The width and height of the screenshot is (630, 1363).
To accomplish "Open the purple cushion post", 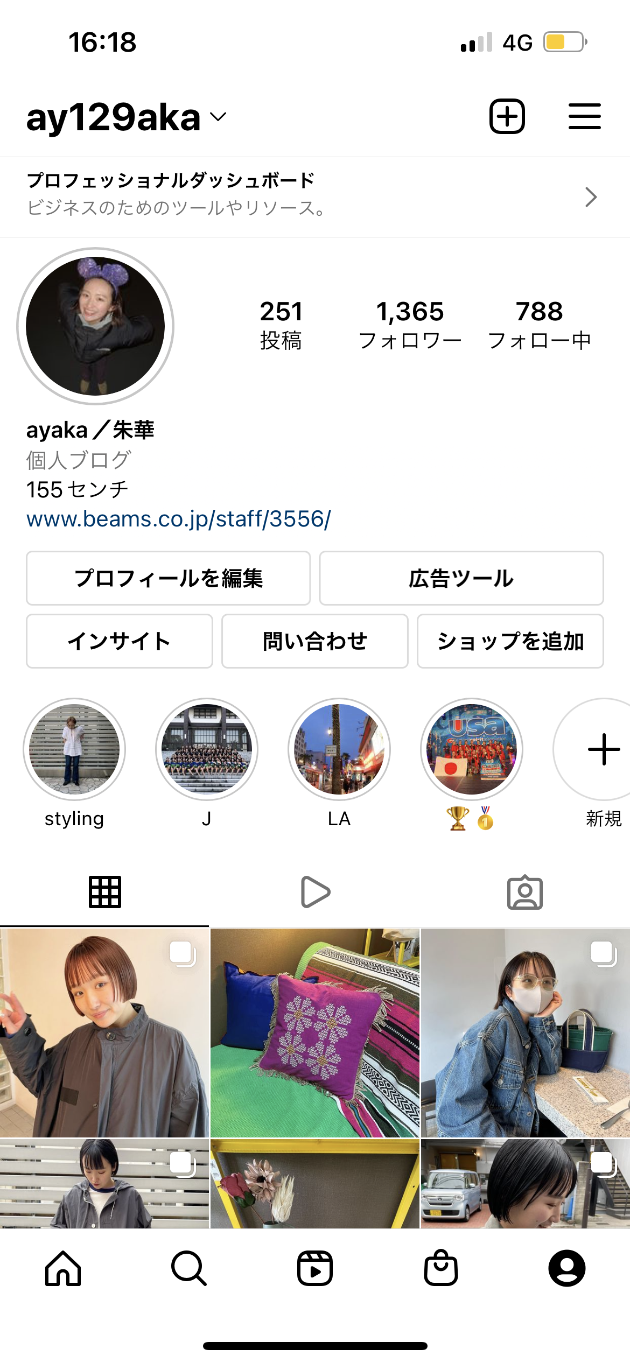I will 315,1033.
